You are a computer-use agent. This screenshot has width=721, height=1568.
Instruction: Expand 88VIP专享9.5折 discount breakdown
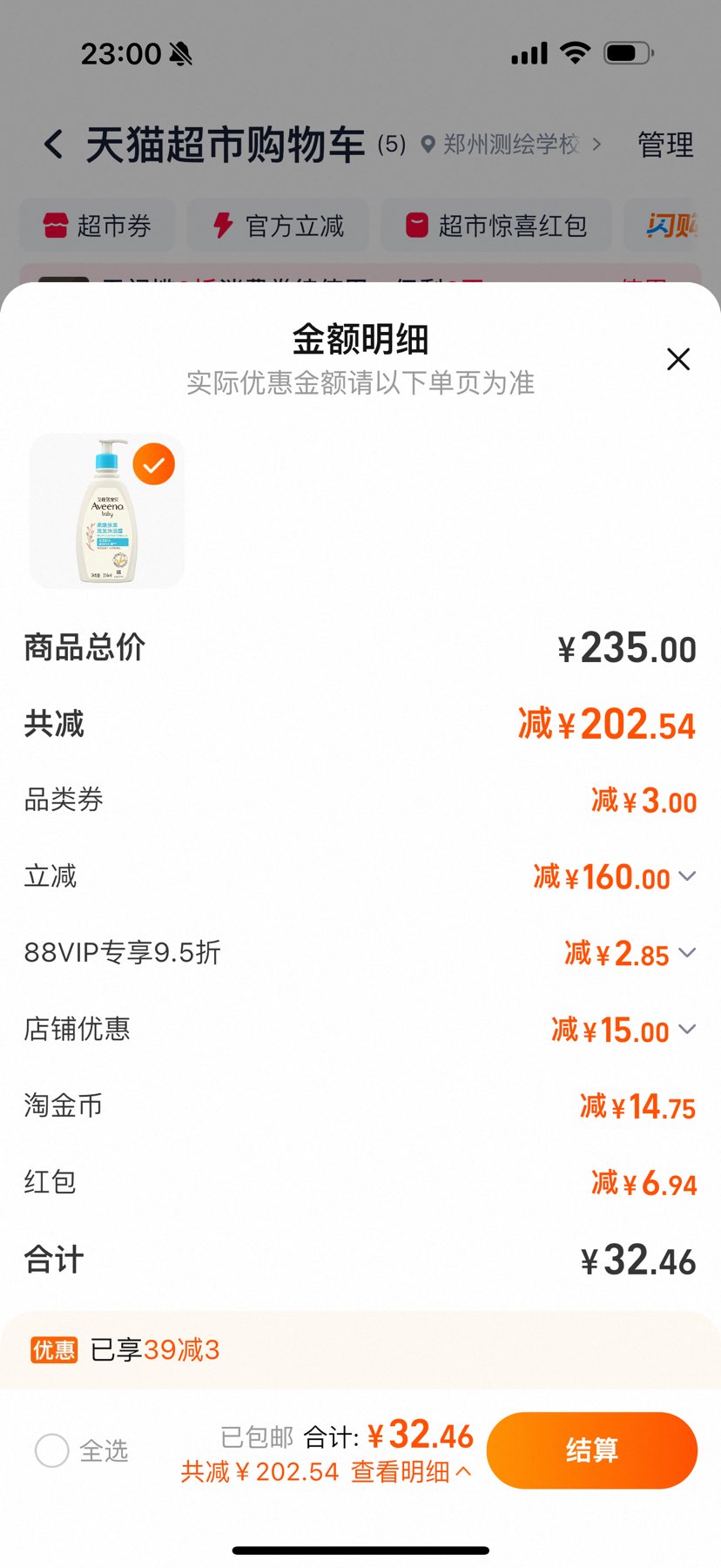(687, 952)
